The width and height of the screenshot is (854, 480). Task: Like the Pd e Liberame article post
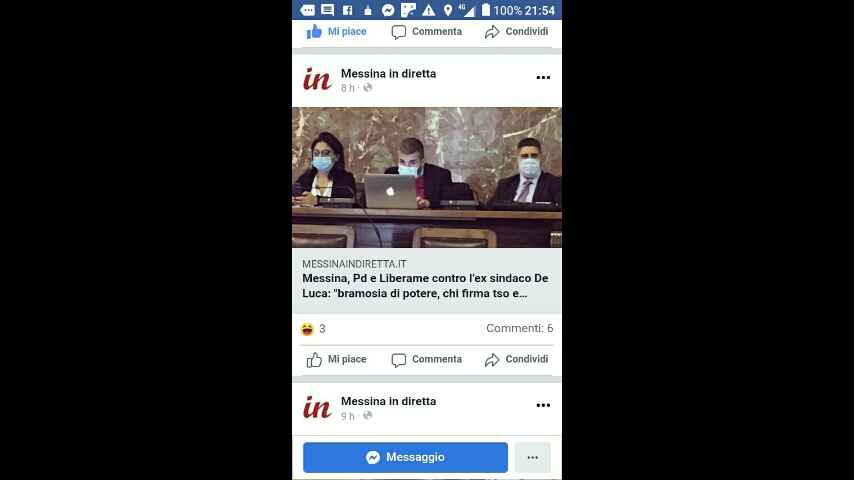[337, 359]
